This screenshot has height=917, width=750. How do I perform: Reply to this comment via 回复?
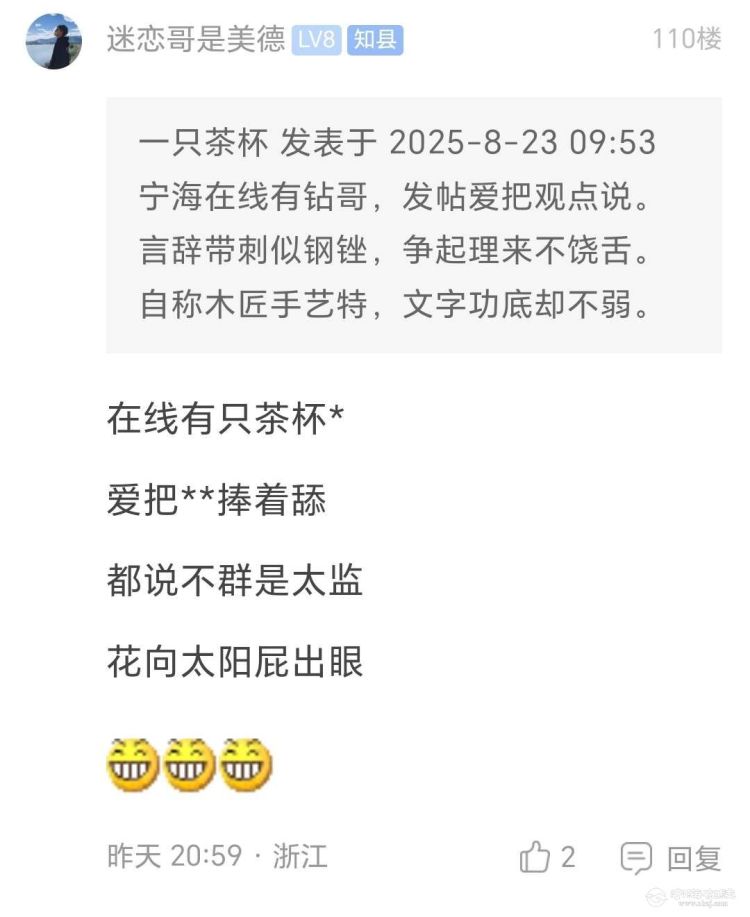coord(671,857)
